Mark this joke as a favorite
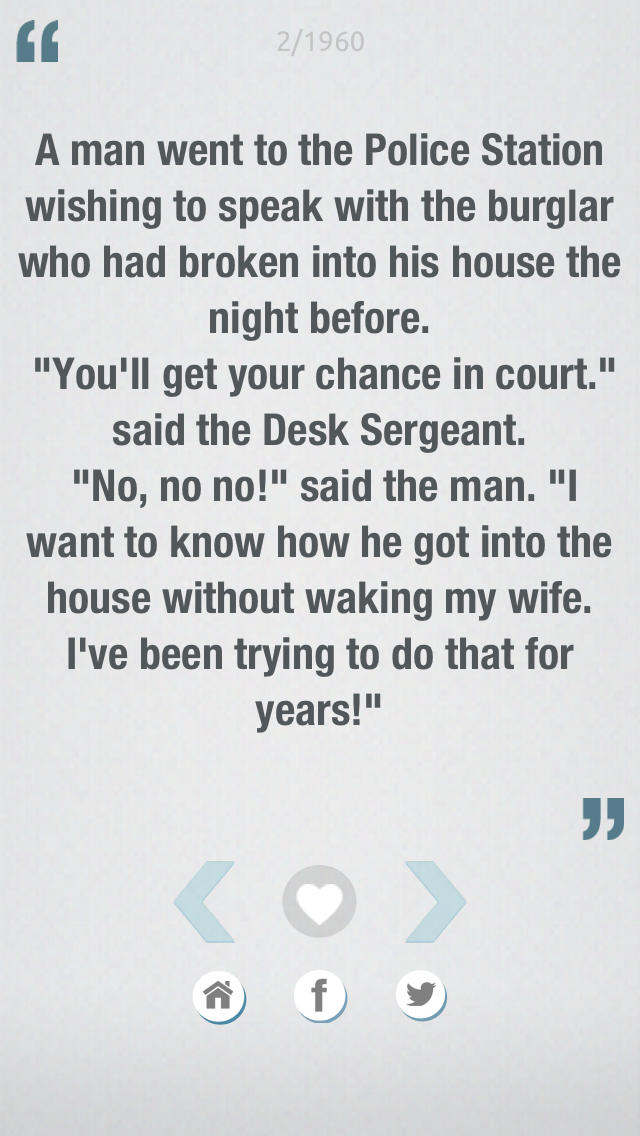This screenshot has height=1136, width=640. pyautogui.click(x=319, y=902)
